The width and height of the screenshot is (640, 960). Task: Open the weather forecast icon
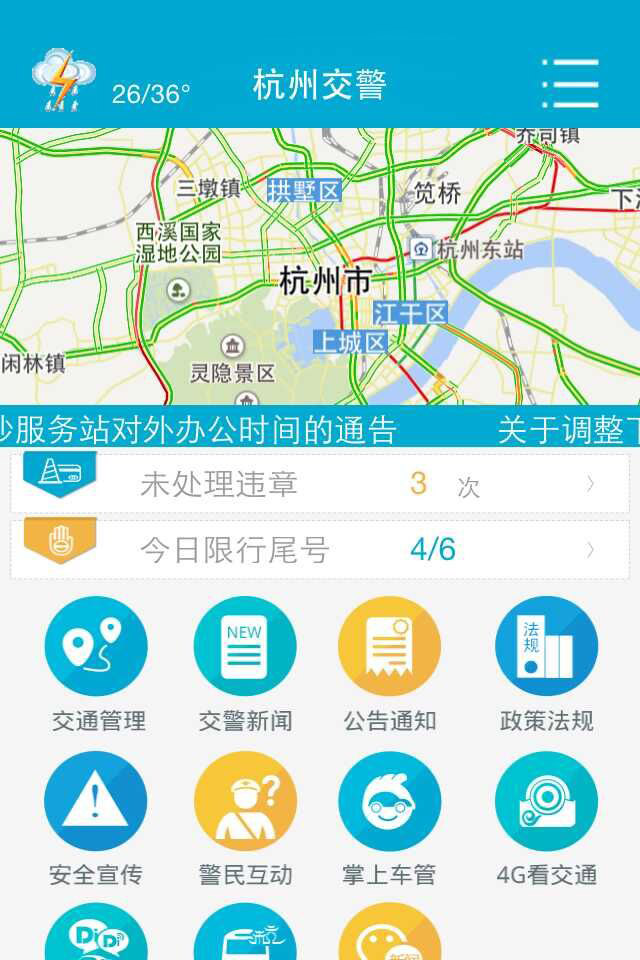click(63, 80)
